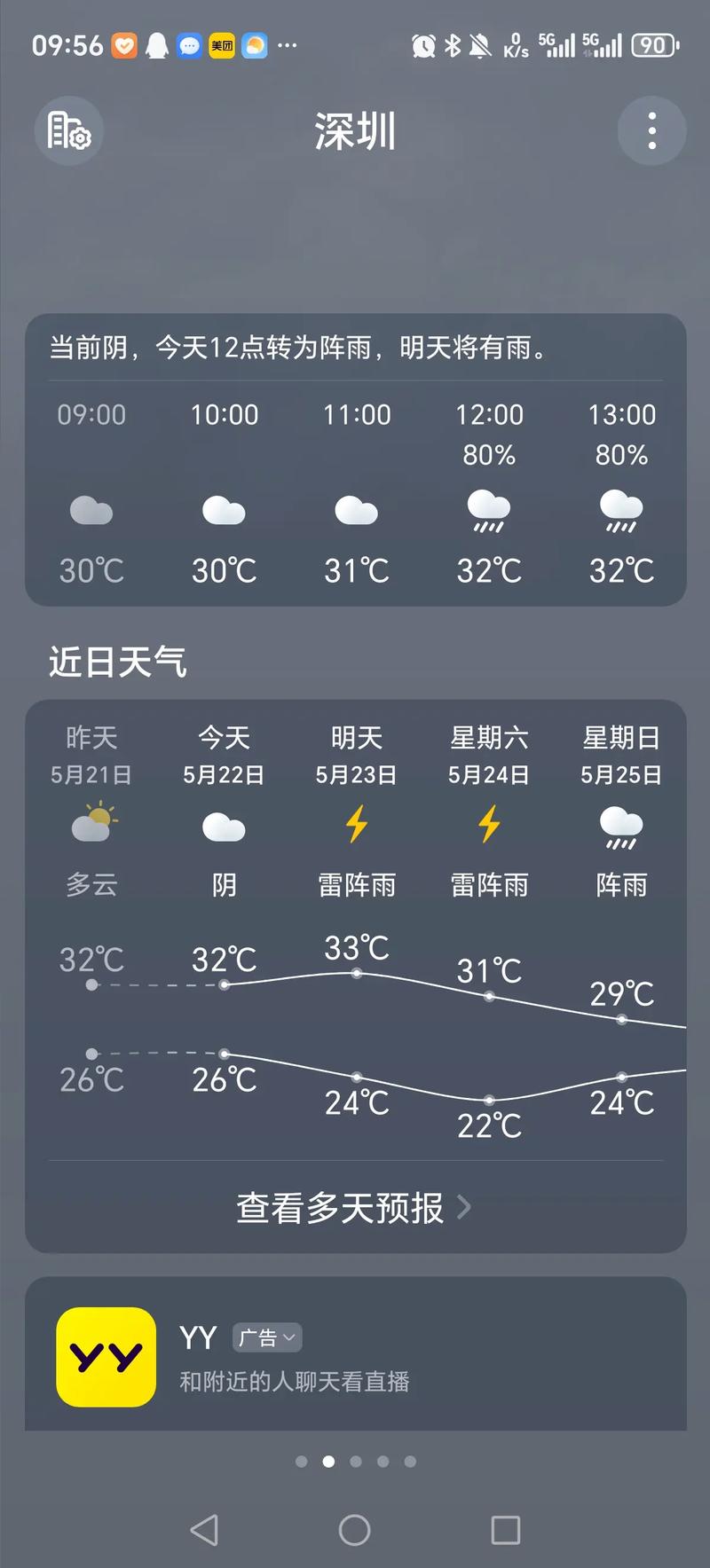
Task: Tap the shower icon under 星期日
Action: pyautogui.click(x=620, y=827)
